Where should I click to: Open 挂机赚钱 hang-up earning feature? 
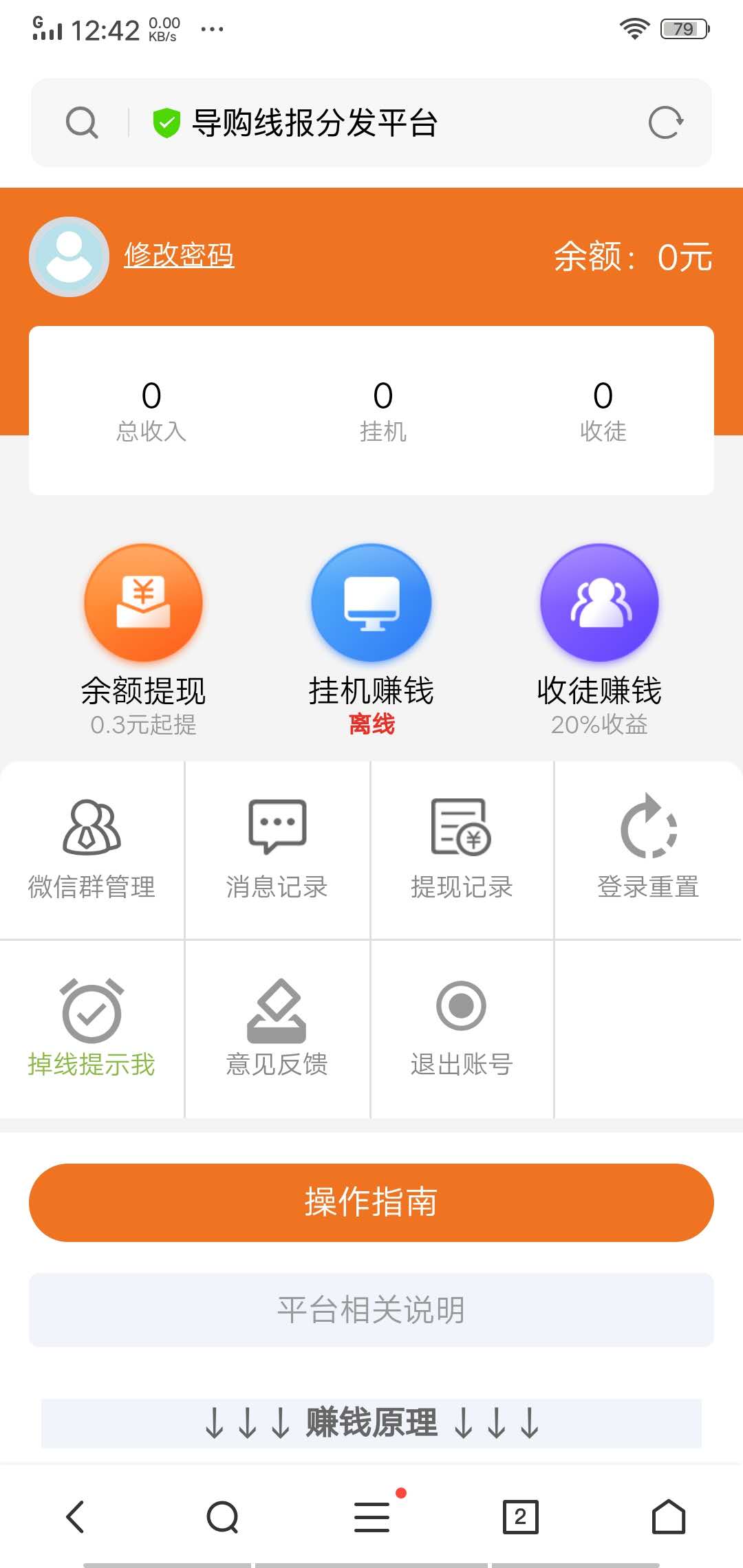click(x=371, y=602)
